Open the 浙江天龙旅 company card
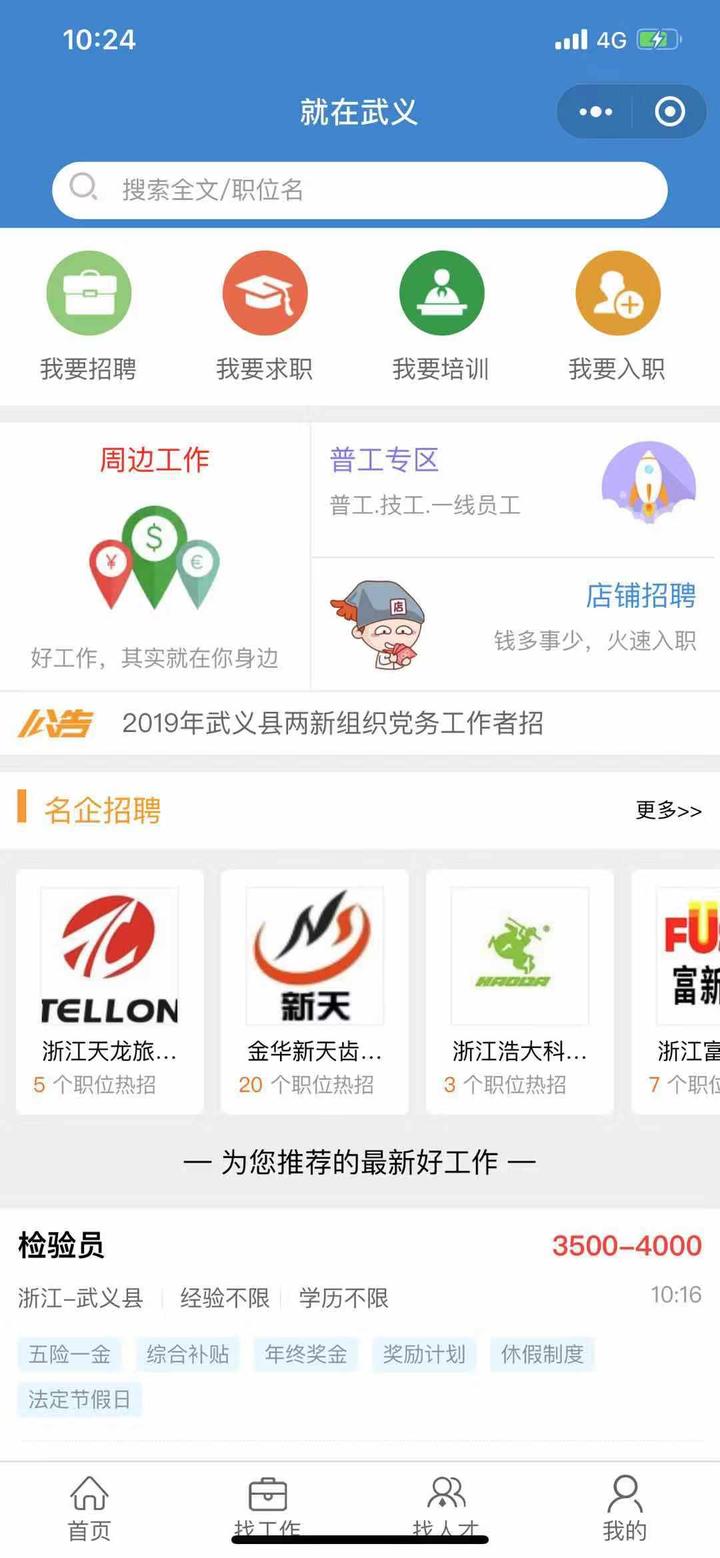 (110, 991)
